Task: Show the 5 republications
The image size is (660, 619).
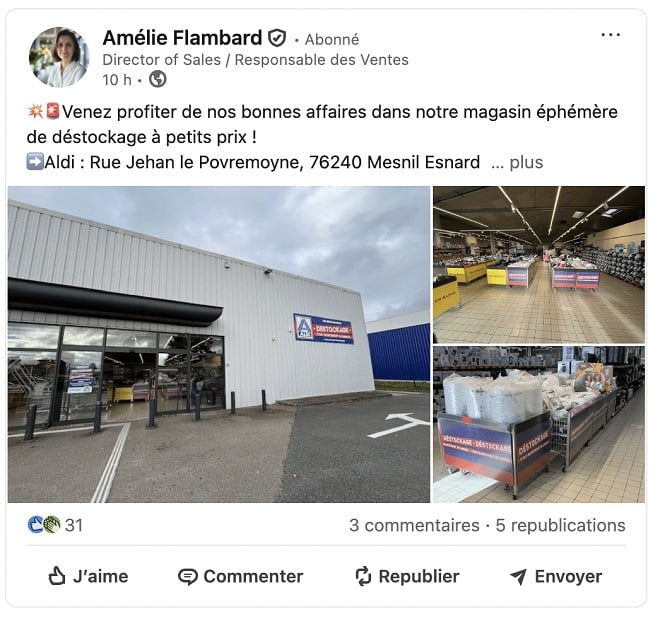Action: pos(560,525)
